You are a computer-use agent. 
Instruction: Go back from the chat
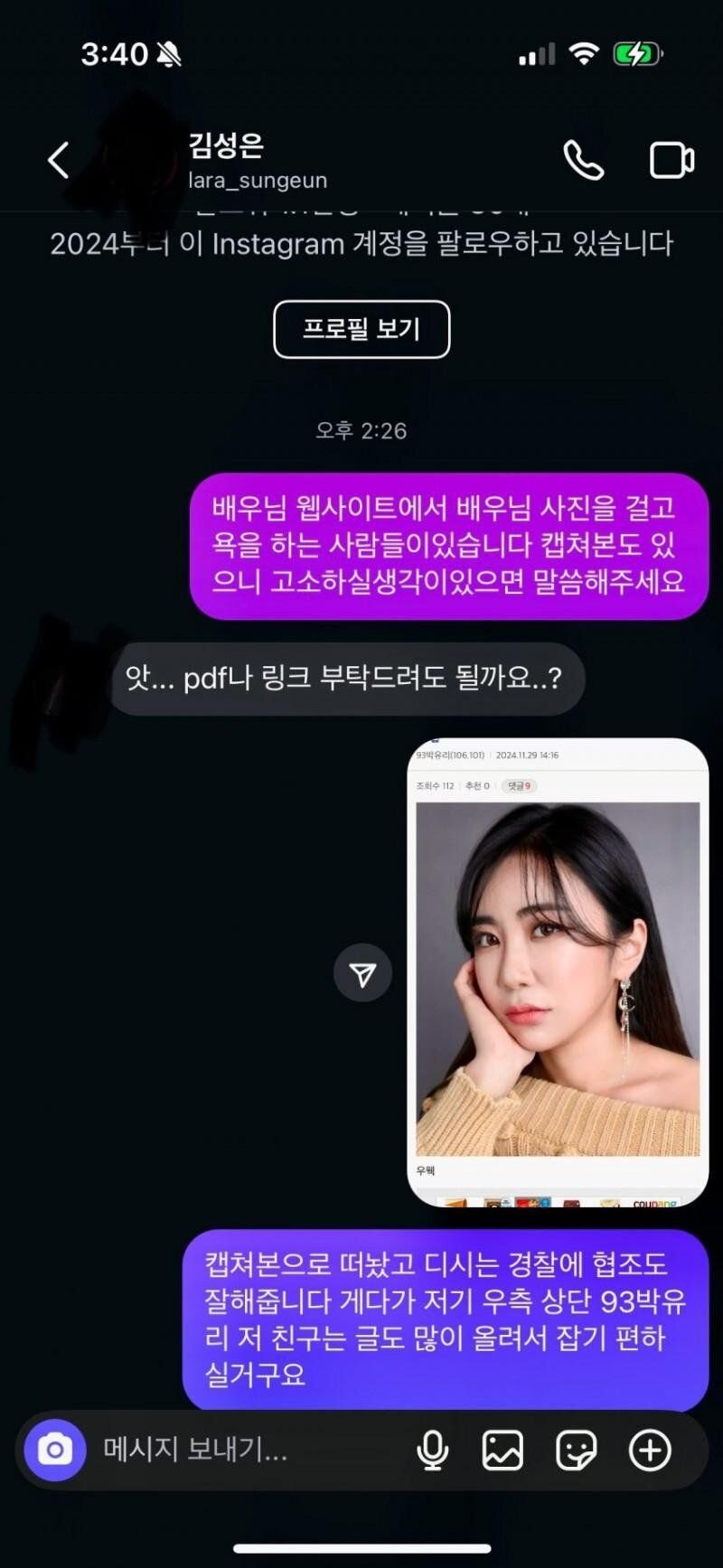click(59, 161)
